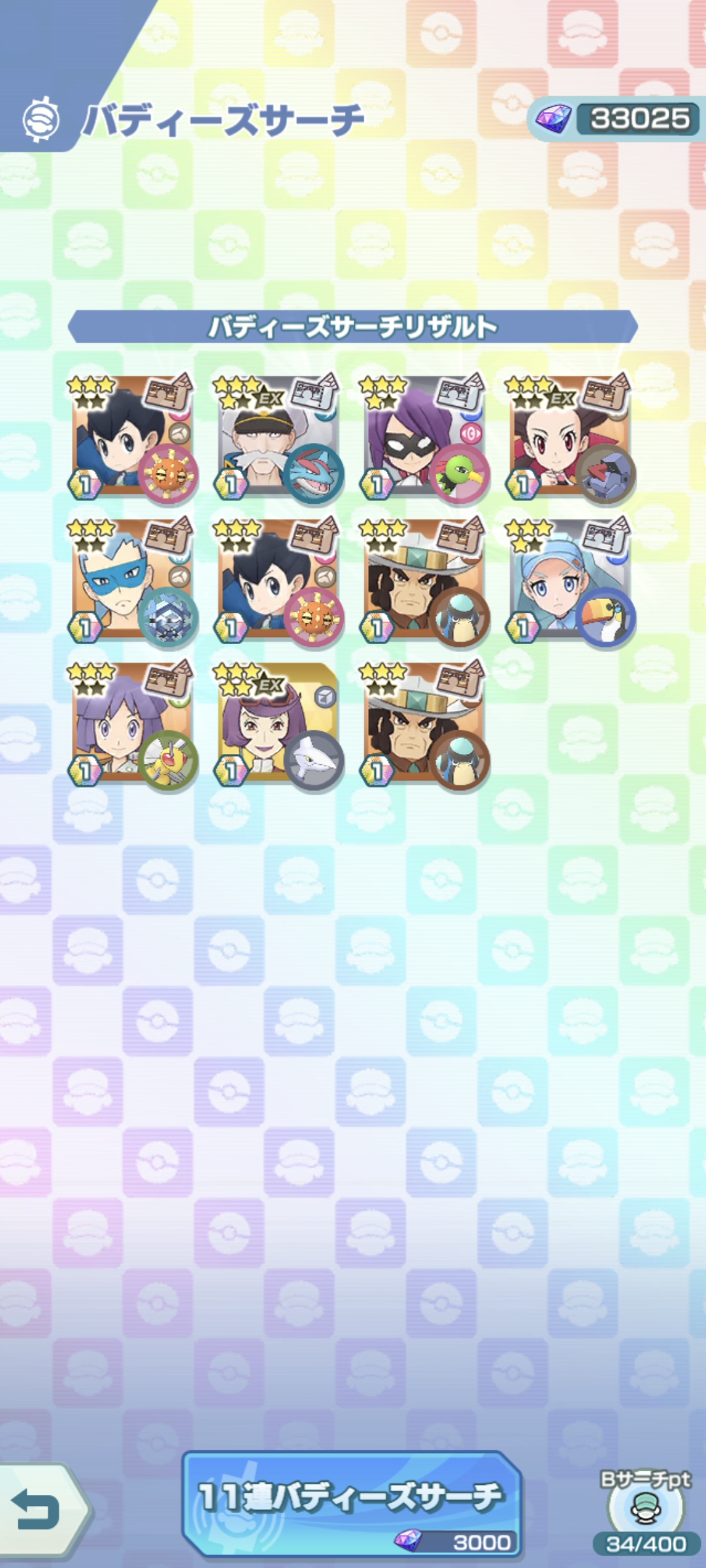Tap the back arrow button

pyautogui.click(x=41, y=1510)
